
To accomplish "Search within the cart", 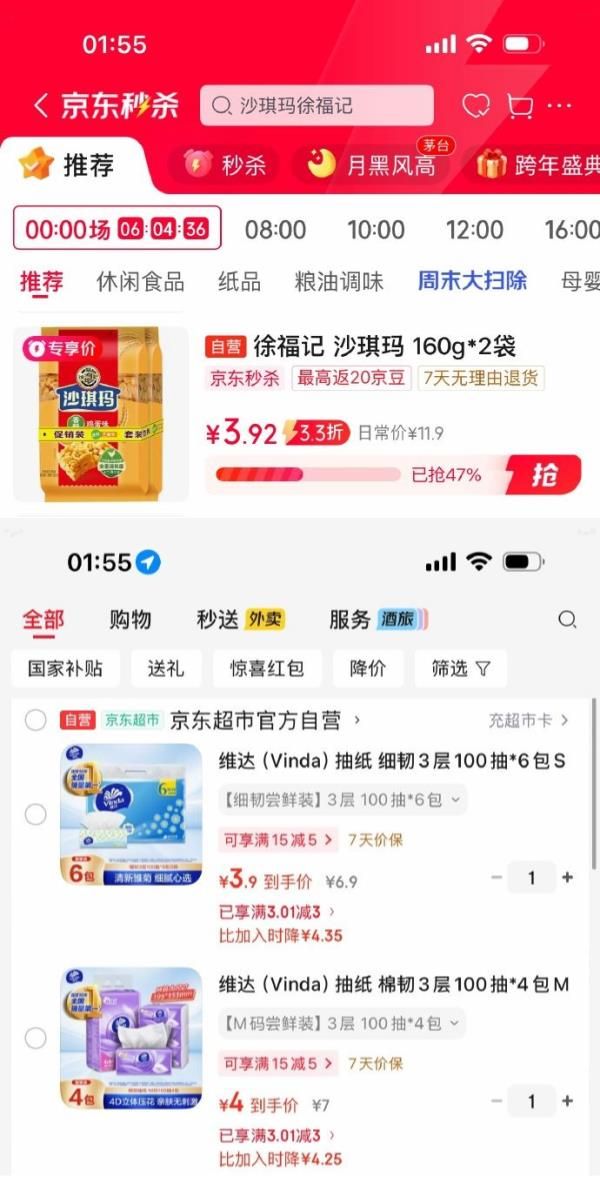I will coord(567,620).
